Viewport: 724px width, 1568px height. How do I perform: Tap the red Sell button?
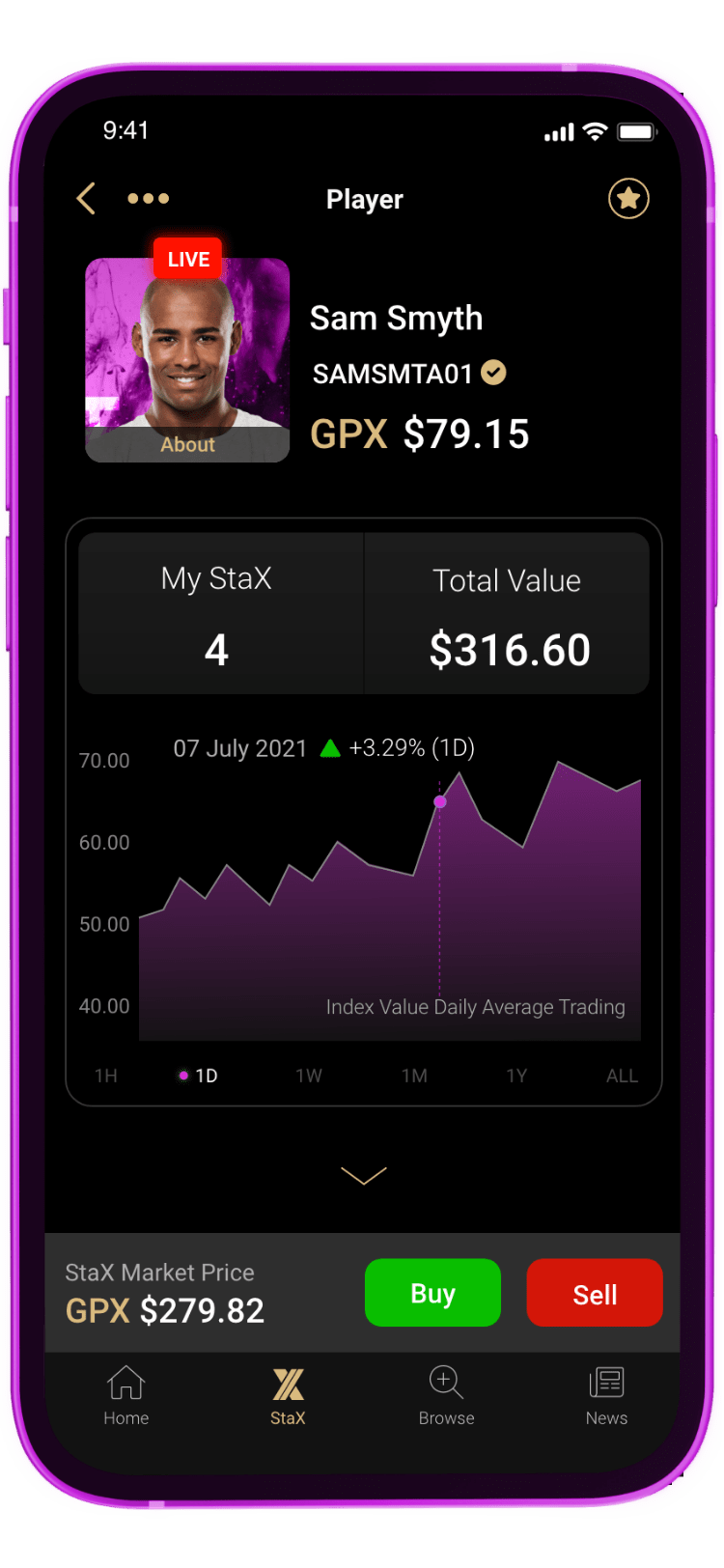[595, 1293]
